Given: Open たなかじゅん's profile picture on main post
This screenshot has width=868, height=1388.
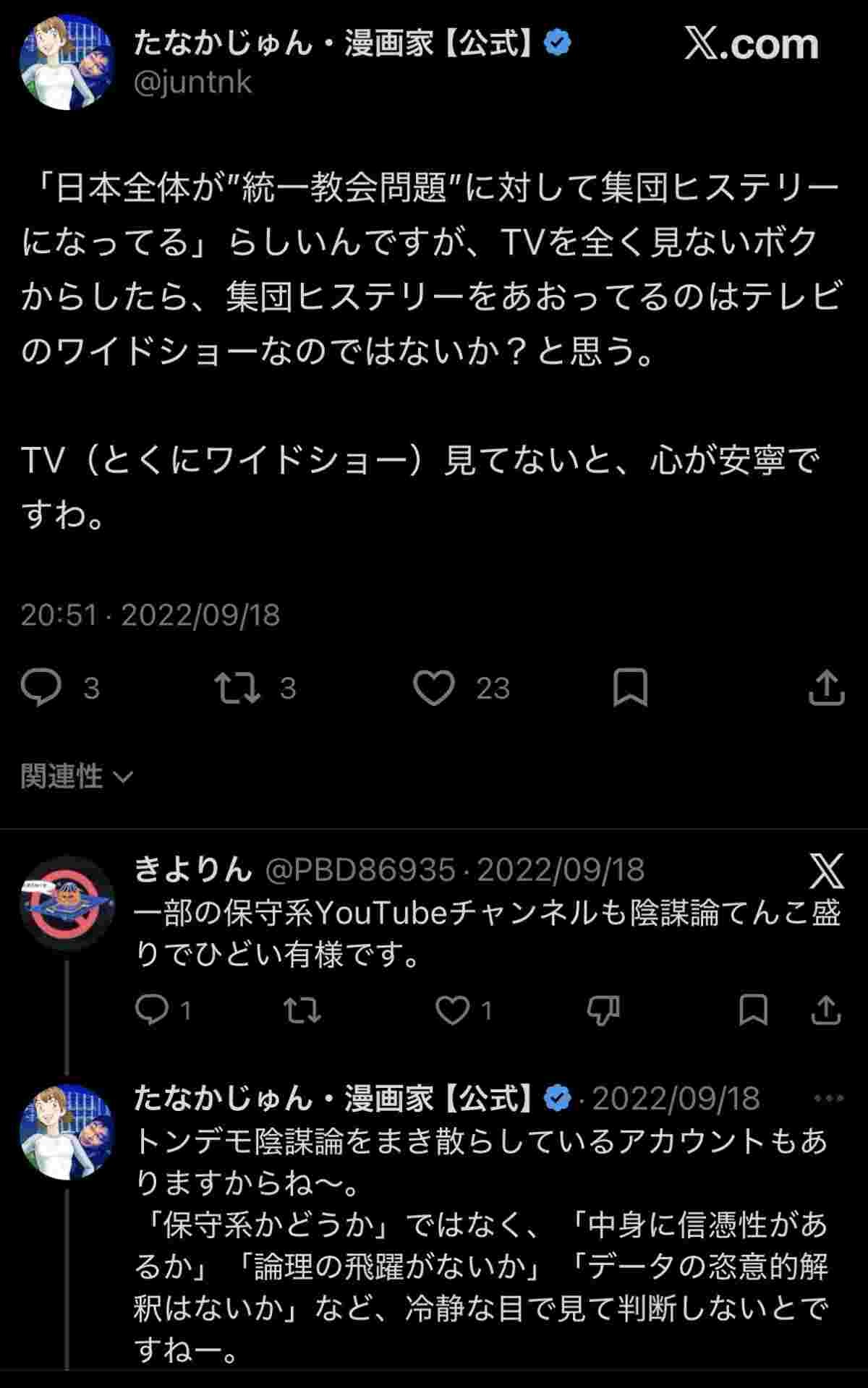Looking at the screenshot, I should point(67,62).
